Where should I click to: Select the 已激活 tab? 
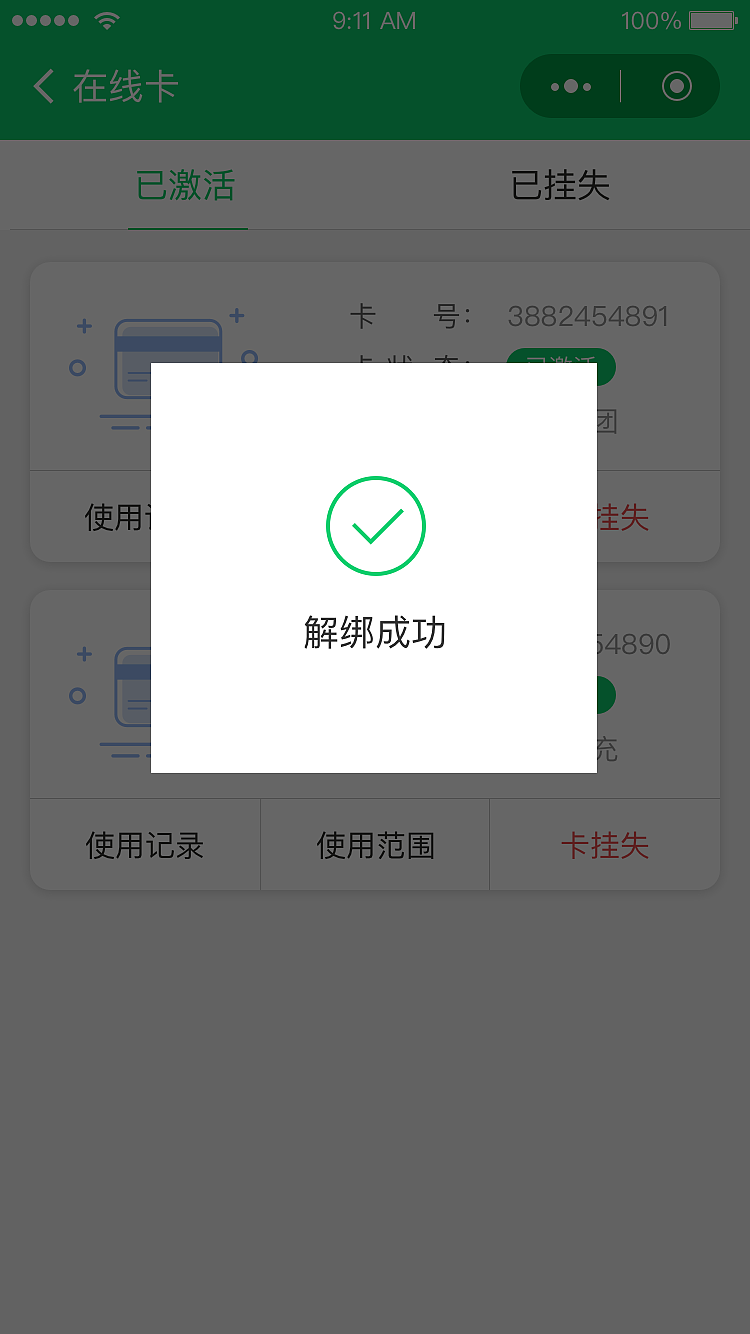click(x=187, y=185)
